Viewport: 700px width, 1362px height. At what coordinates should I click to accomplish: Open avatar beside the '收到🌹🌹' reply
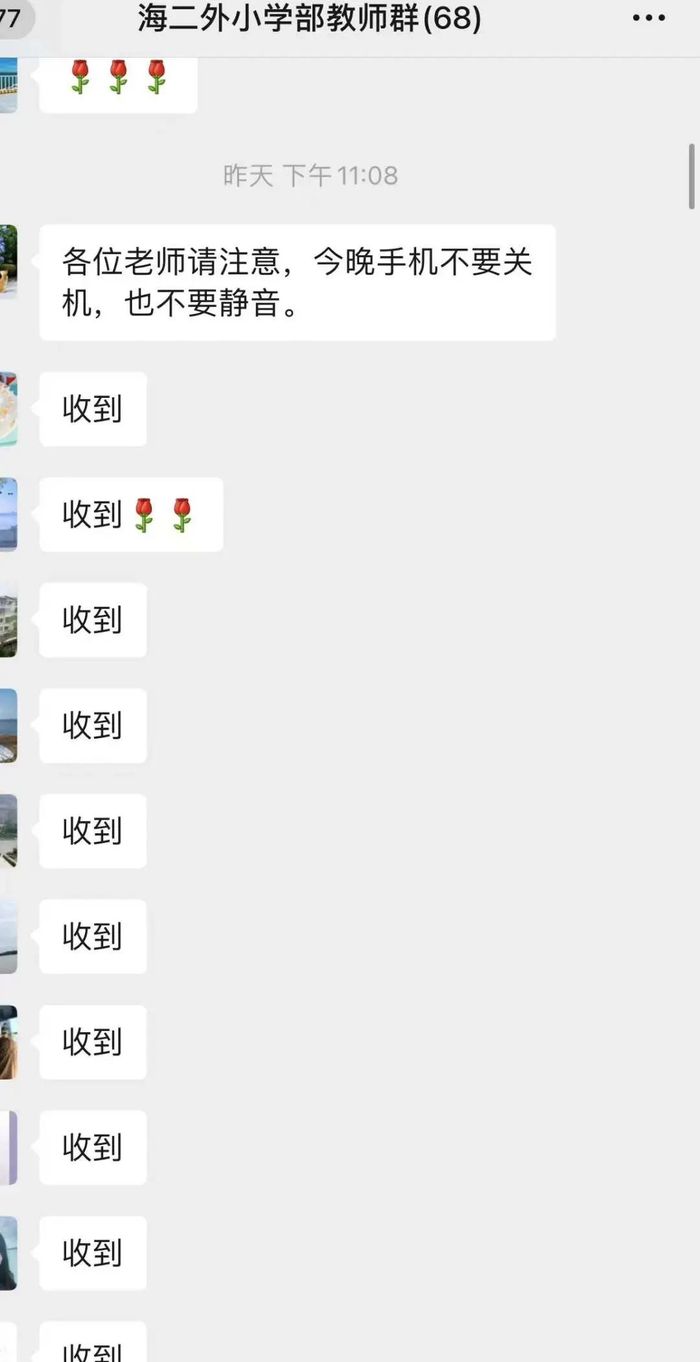point(8,514)
